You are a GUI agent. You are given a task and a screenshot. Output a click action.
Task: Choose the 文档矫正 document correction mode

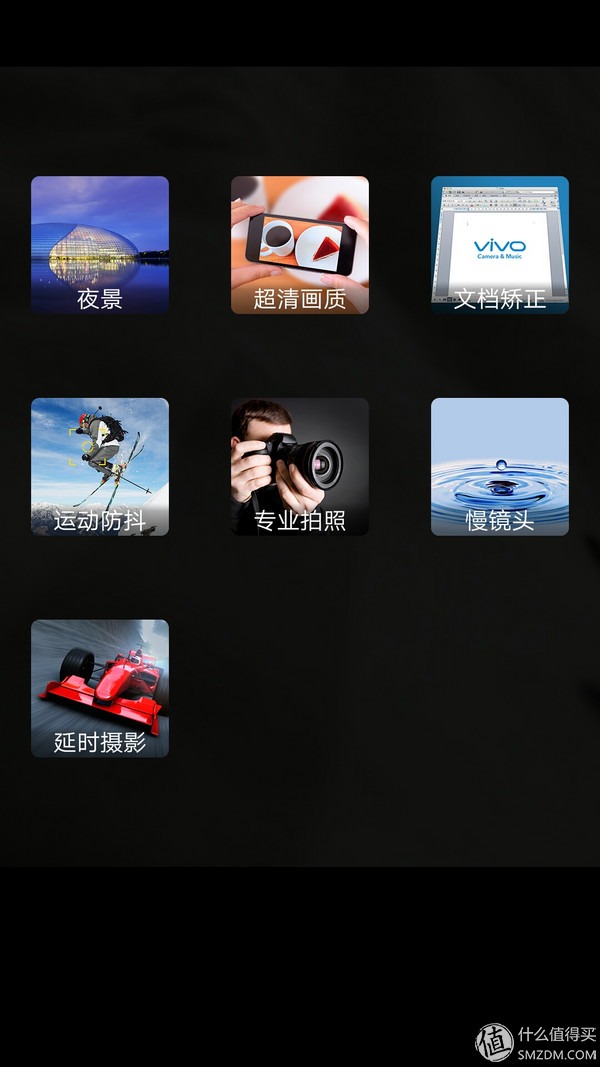pos(500,245)
